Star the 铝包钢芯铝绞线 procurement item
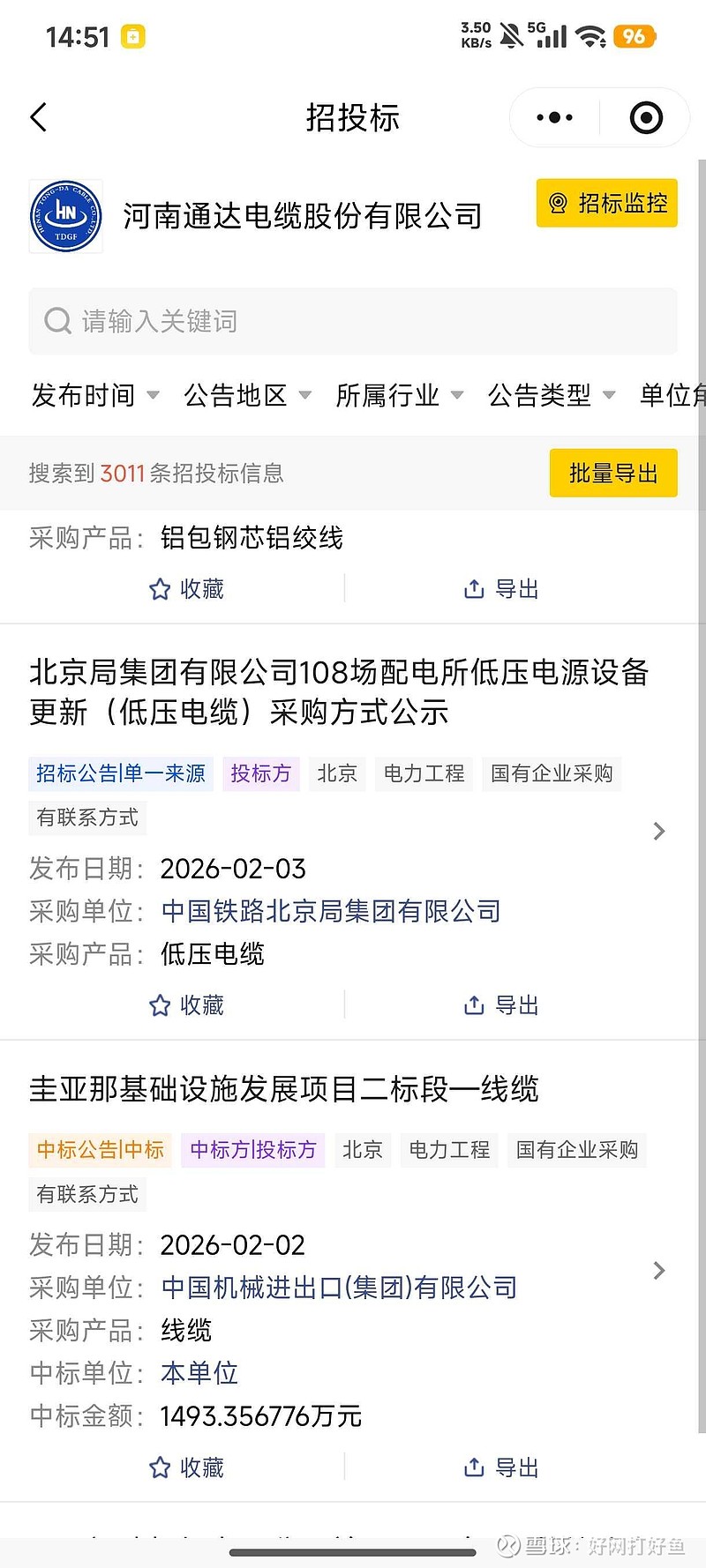The image size is (706, 1568). point(158,588)
